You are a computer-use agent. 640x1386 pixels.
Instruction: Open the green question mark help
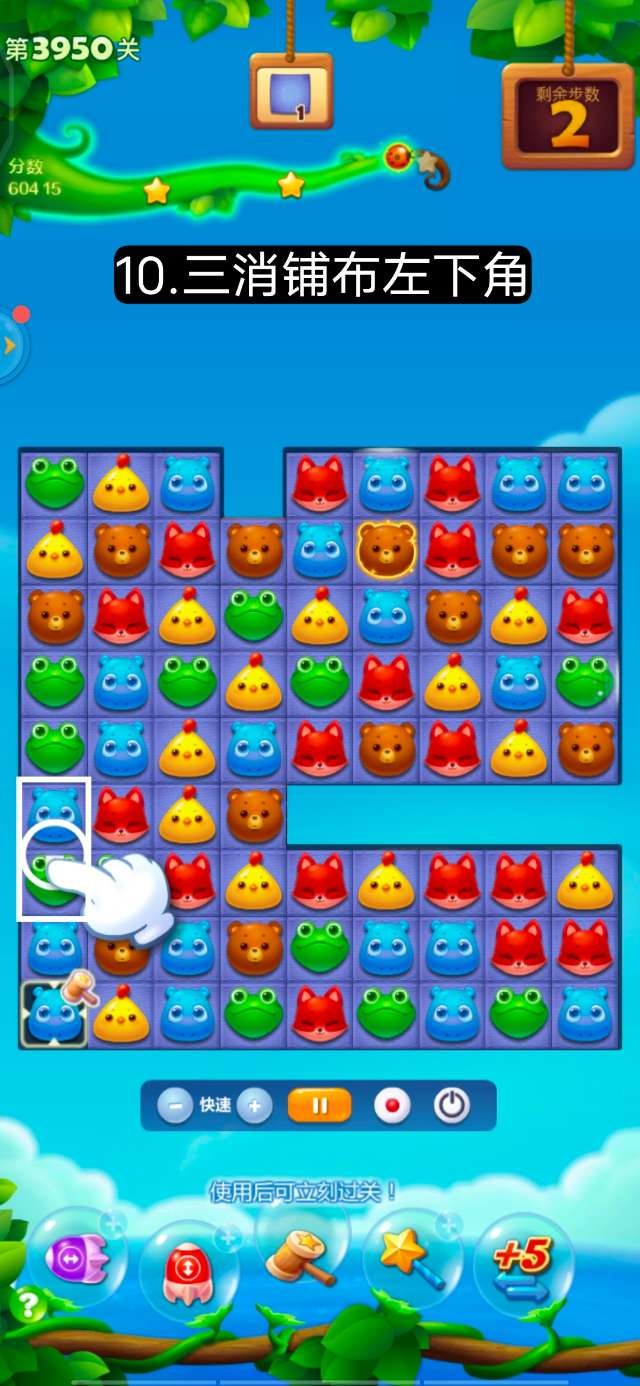(x=27, y=1304)
